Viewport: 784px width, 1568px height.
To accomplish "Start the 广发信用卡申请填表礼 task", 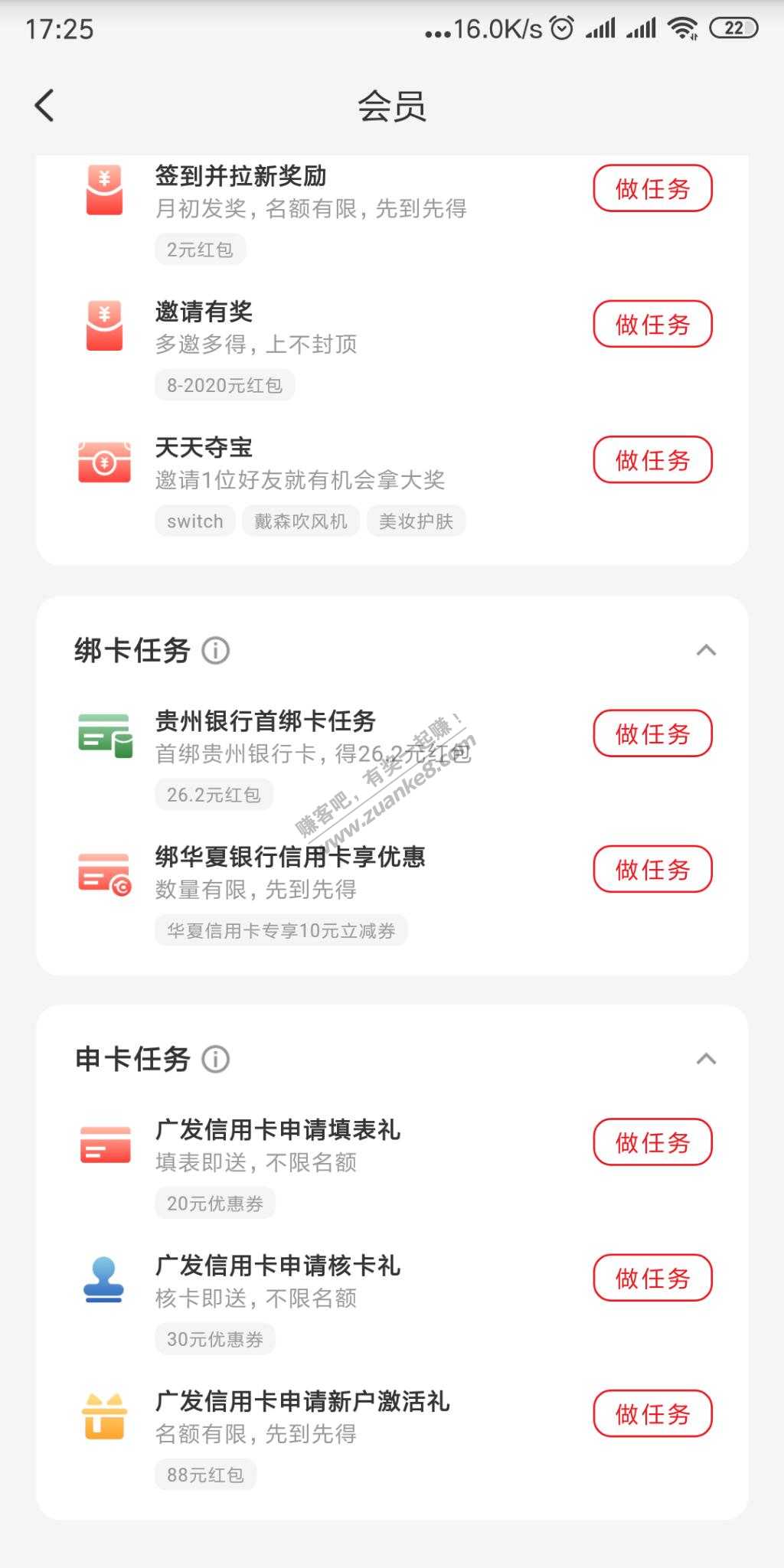I will pyautogui.click(x=652, y=1142).
